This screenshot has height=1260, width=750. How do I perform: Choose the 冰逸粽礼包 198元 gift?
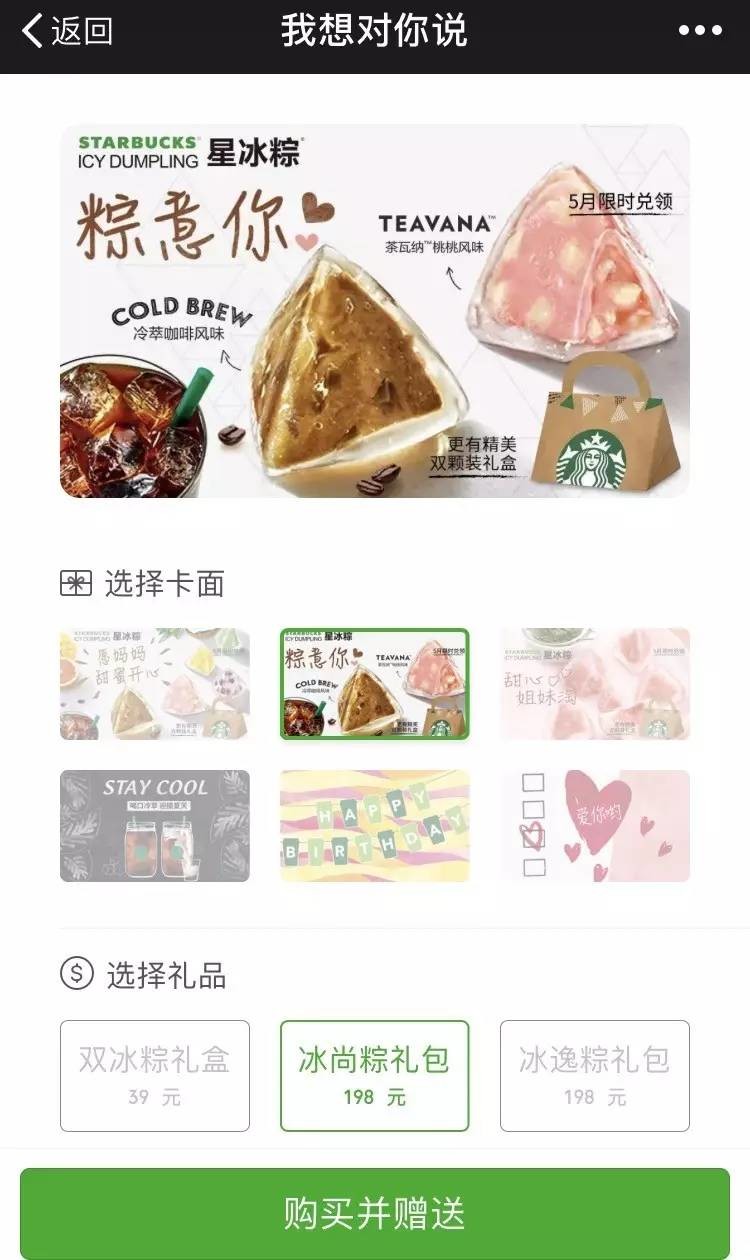[x=595, y=1075]
